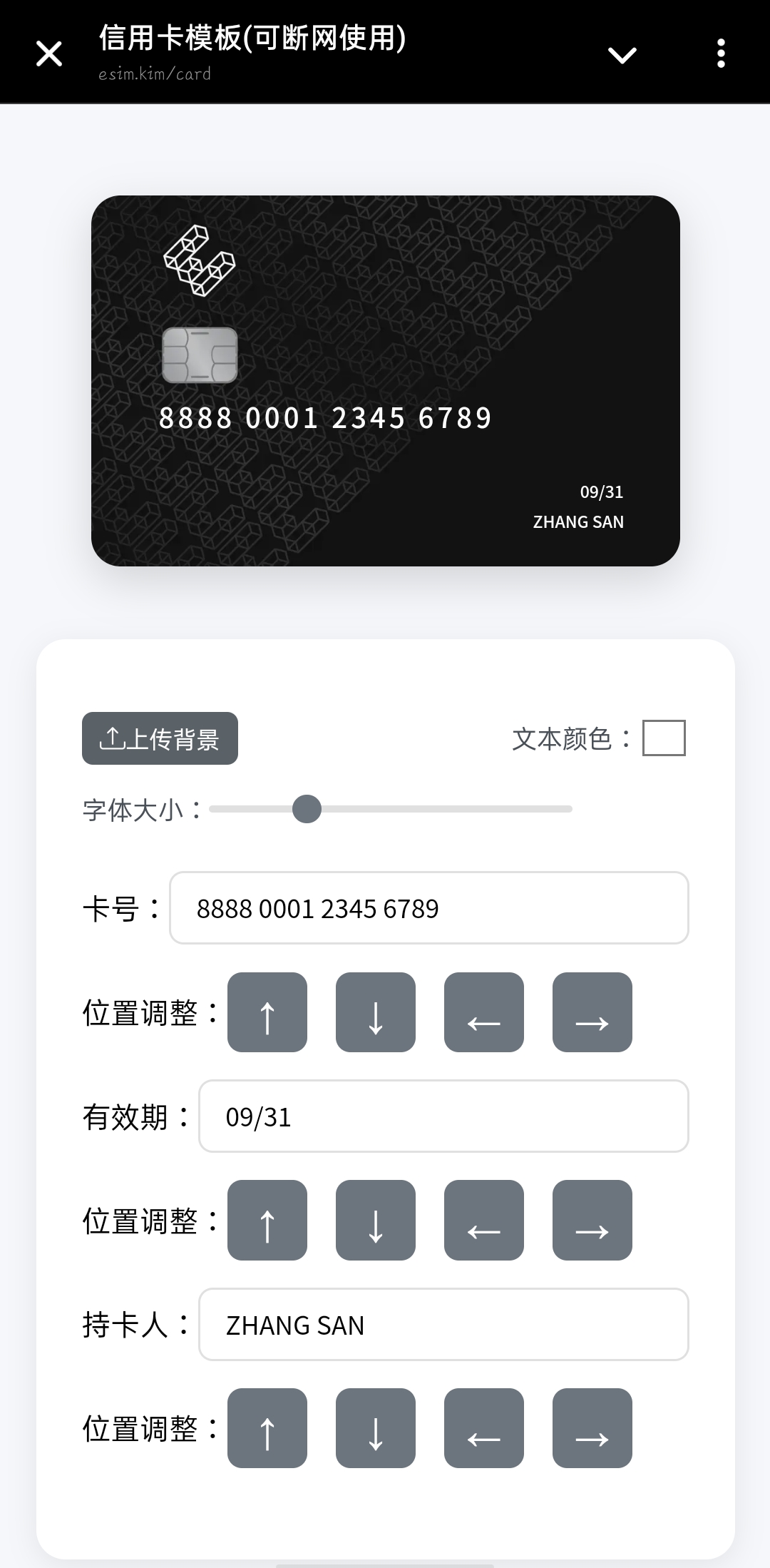Shift card number left
The image size is (770, 1568).
click(x=484, y=1012)
